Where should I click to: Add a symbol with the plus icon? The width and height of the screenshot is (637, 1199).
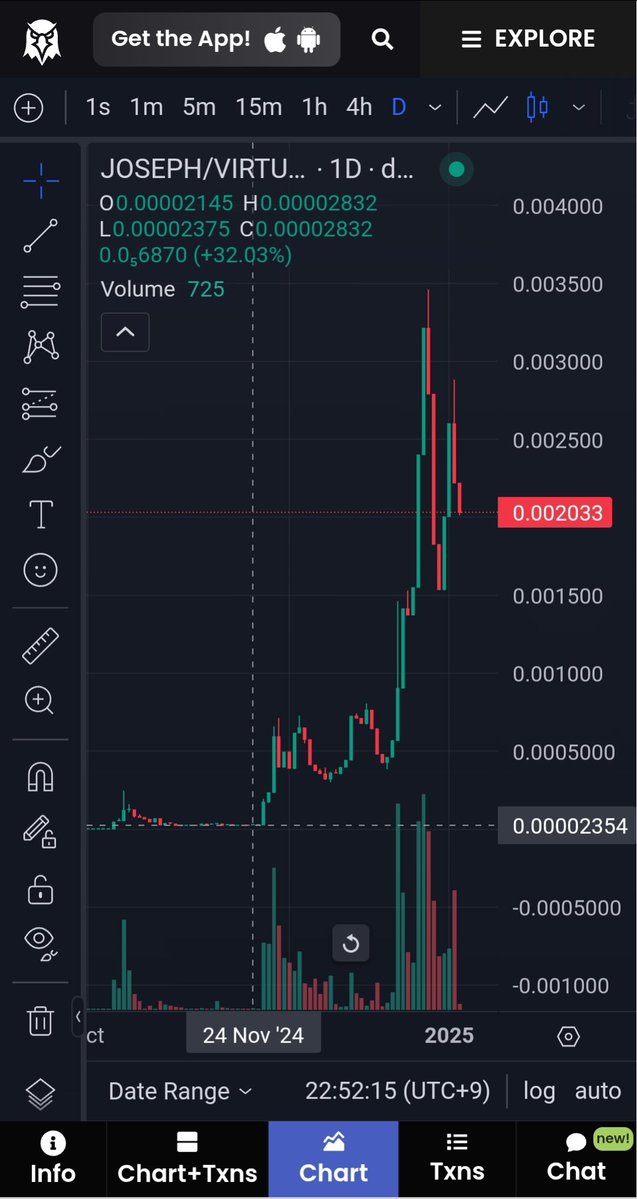pyautogui.click(x=28, y=107)
